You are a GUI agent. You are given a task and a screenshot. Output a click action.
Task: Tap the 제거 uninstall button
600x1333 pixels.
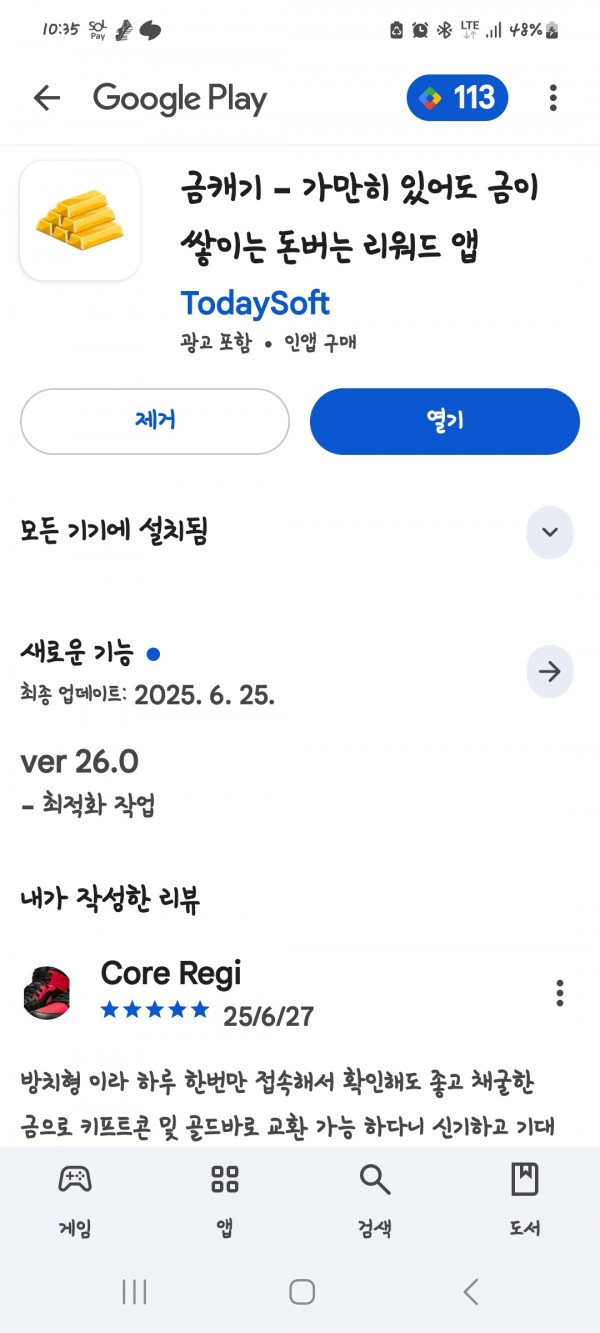[x=155, y=421]
